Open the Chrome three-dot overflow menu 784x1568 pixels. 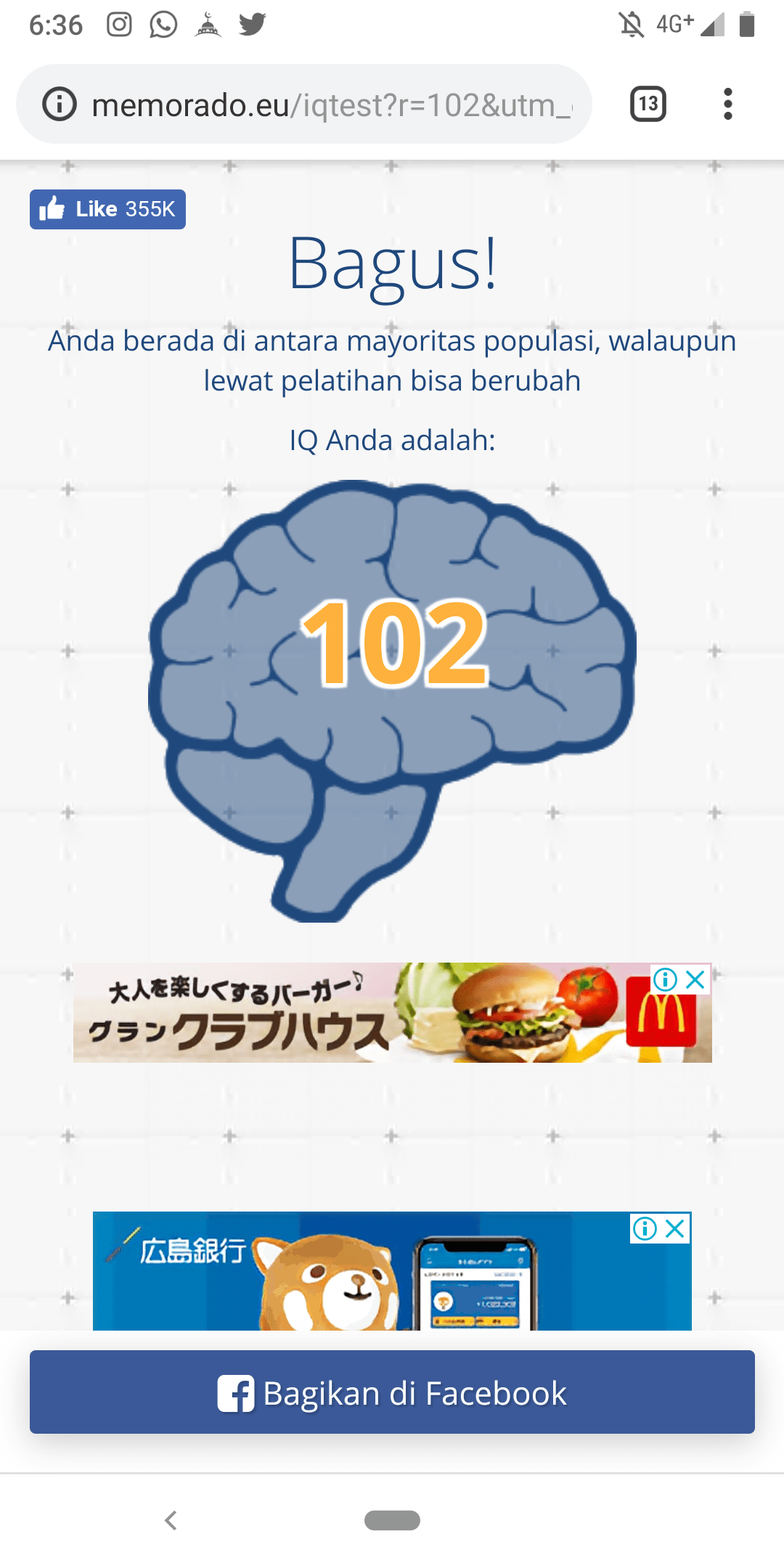728,104
